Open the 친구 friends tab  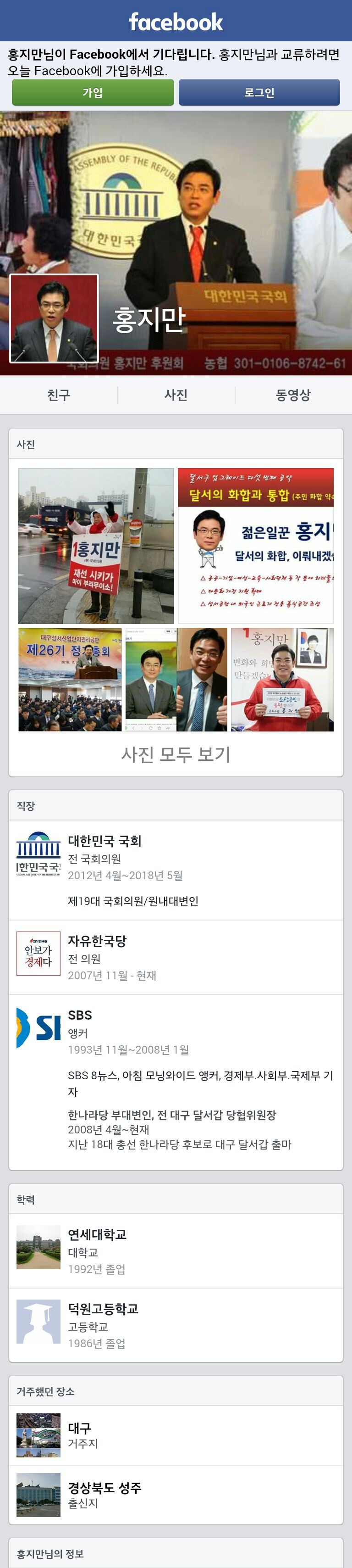click(58, 395)
